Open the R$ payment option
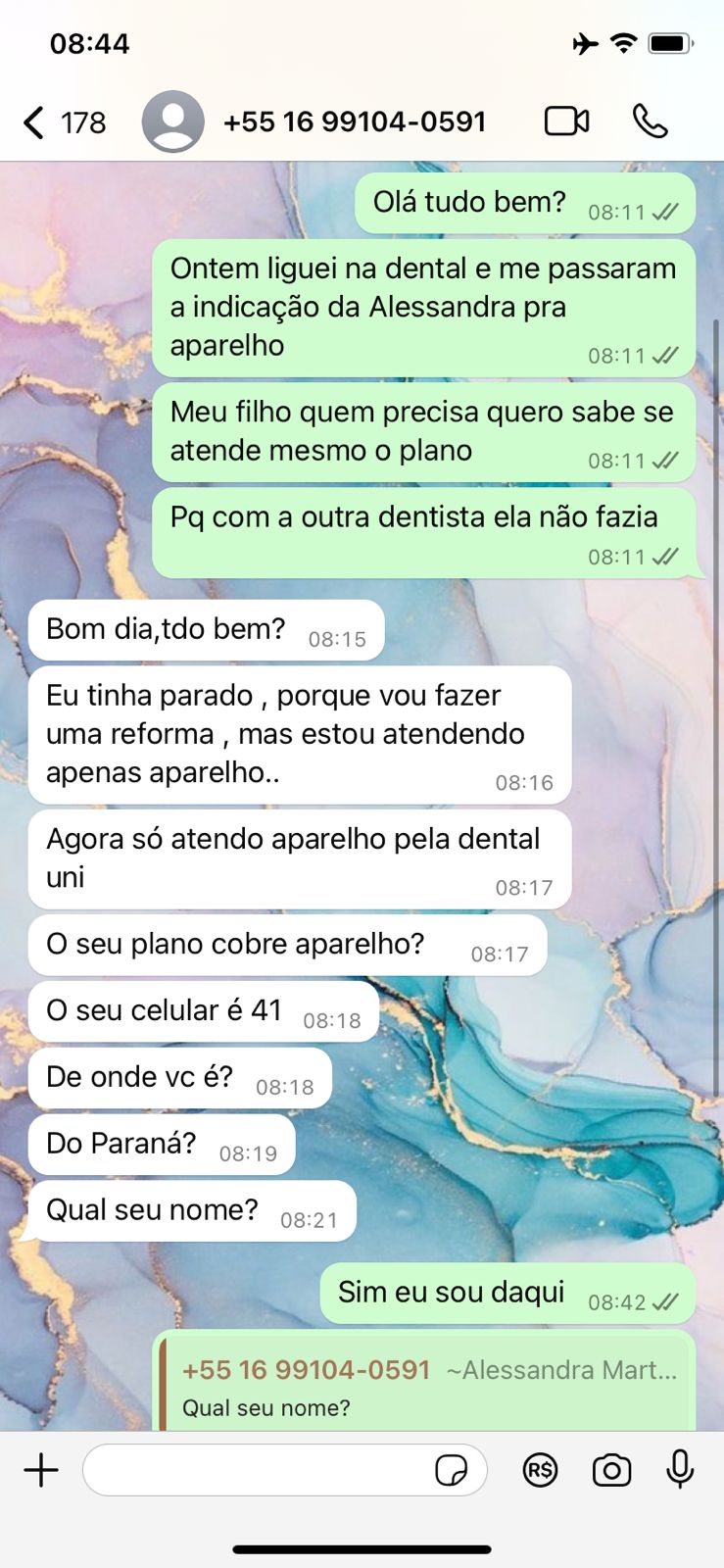Viewport: 724px width, 1568px height. pyautogui.click(x=540, y=1470)
